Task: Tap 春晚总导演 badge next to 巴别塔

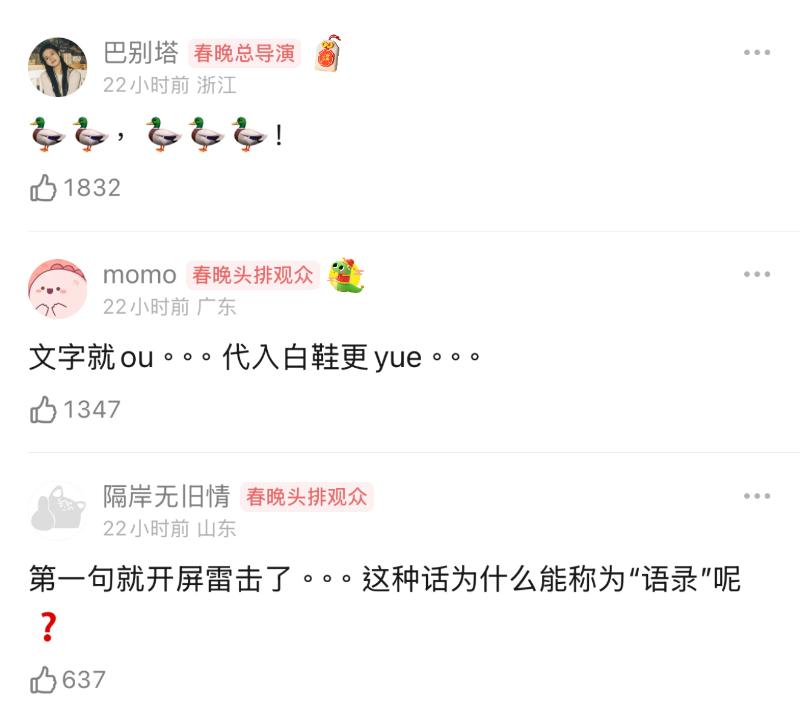Action: 244,53
